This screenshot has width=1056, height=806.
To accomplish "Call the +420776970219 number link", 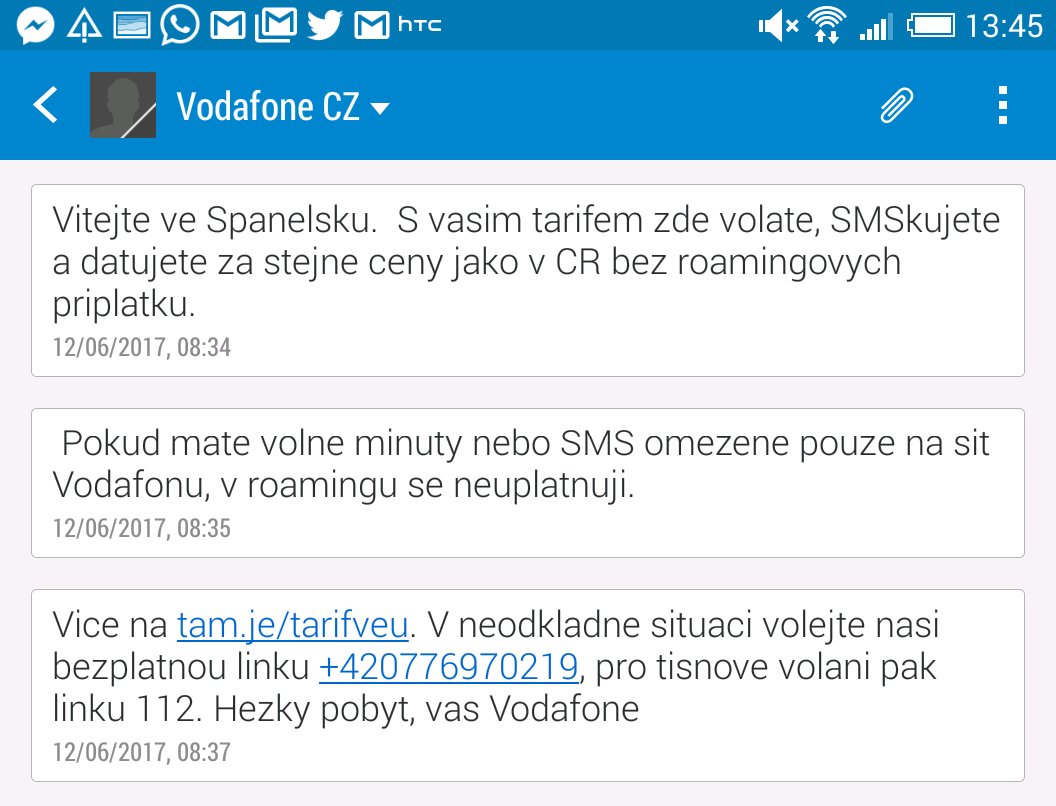I will [448, 667].
